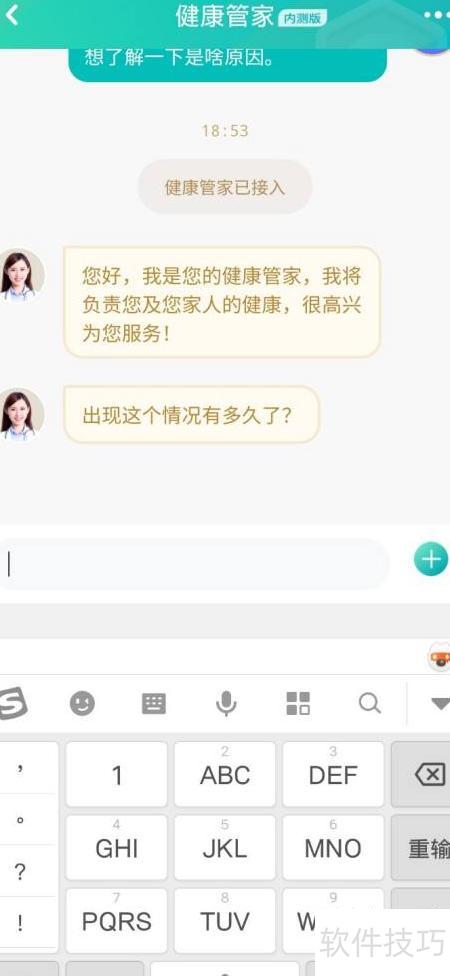
Task: Tap the TUV key
Action: [225, 921]
